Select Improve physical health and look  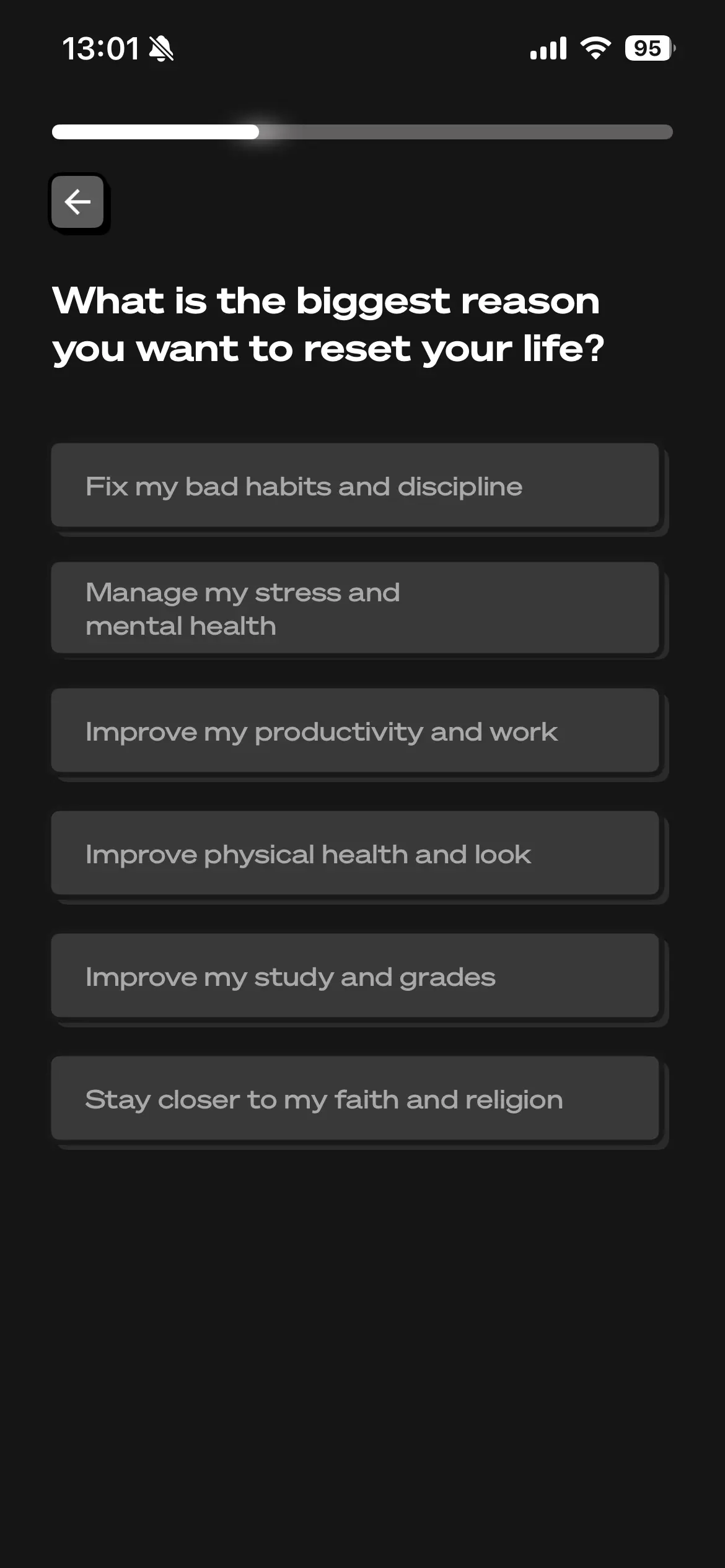355,853
